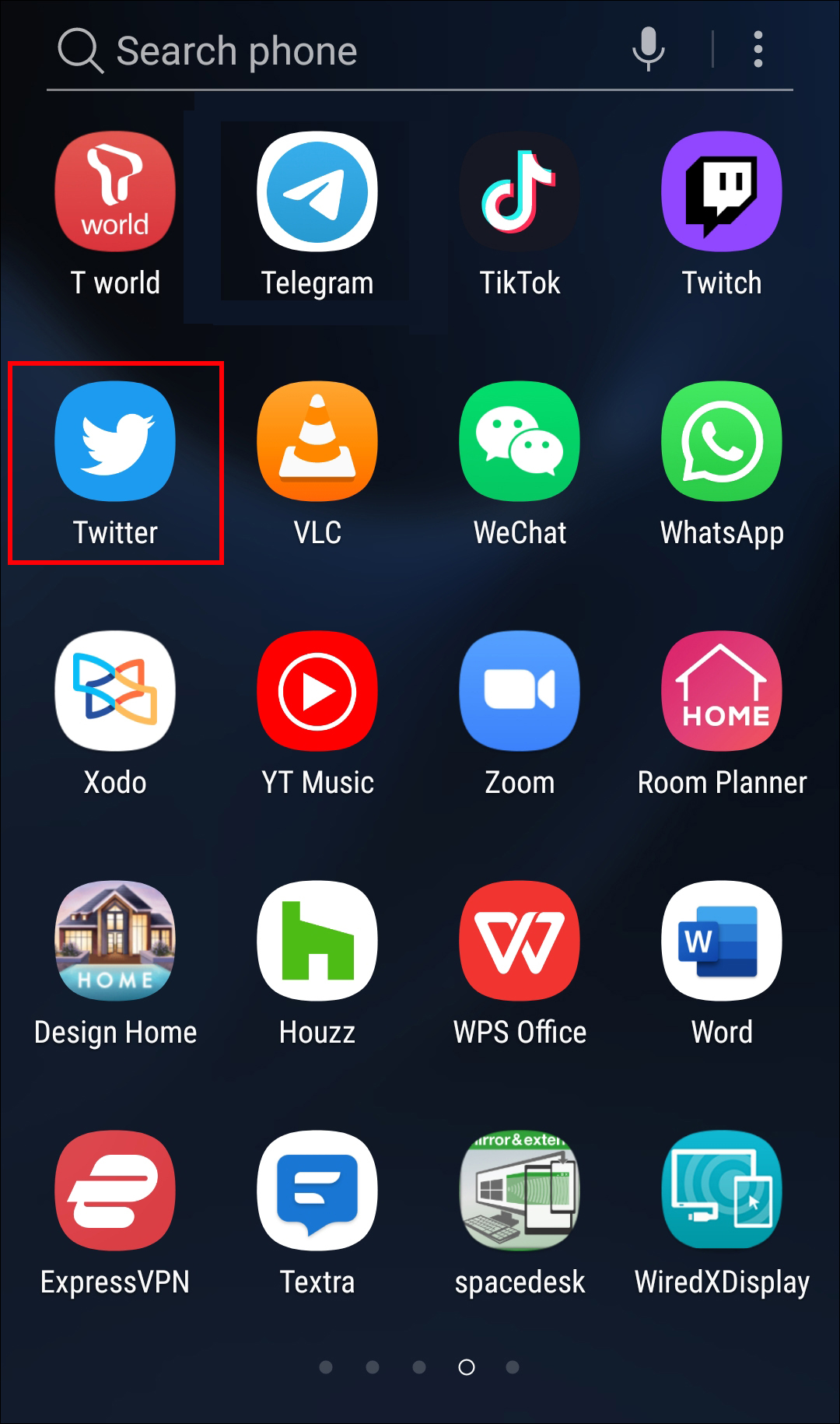
Task: Open the Design Home game
Action: (115, 942)
